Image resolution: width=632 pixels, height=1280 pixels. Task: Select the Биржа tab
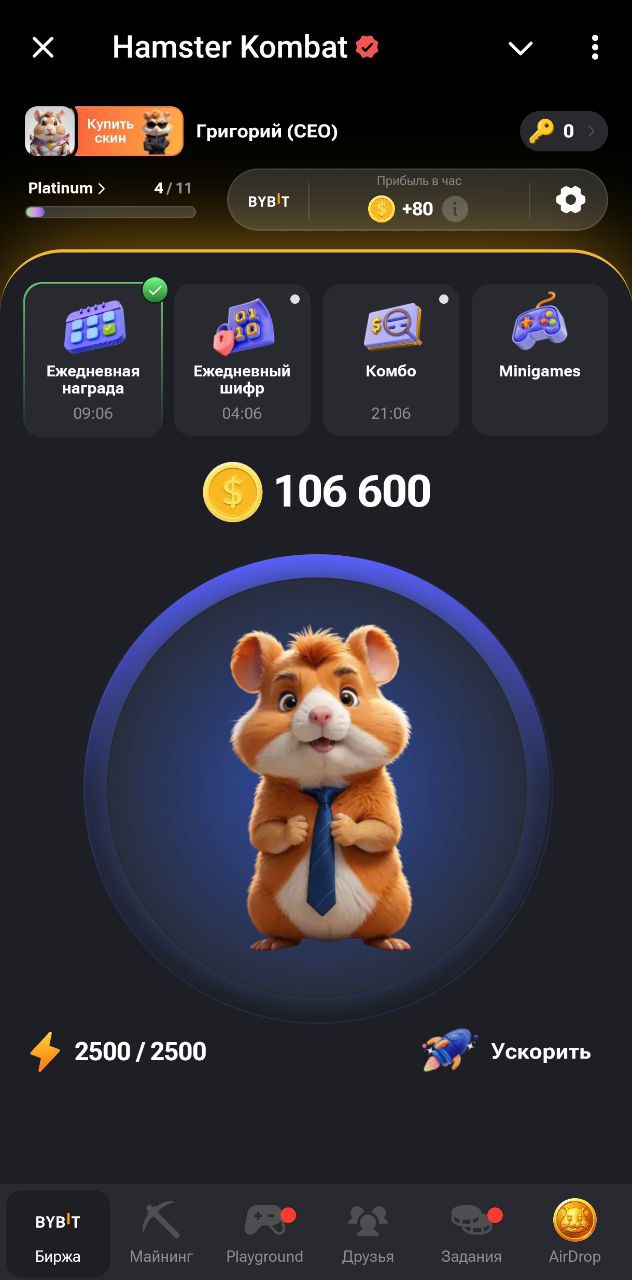(58, 1233)
